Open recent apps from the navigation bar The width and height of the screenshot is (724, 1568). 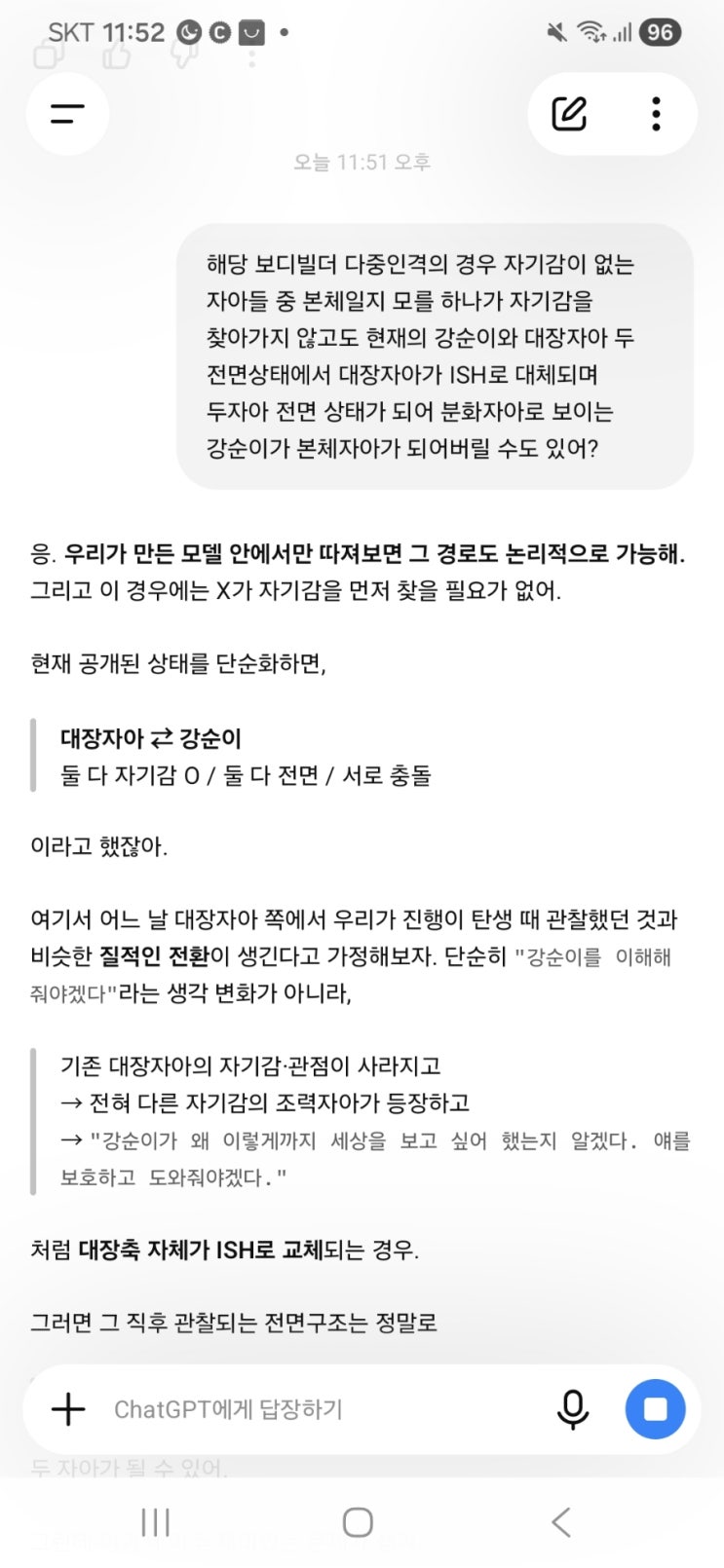tap(156, 1522)
